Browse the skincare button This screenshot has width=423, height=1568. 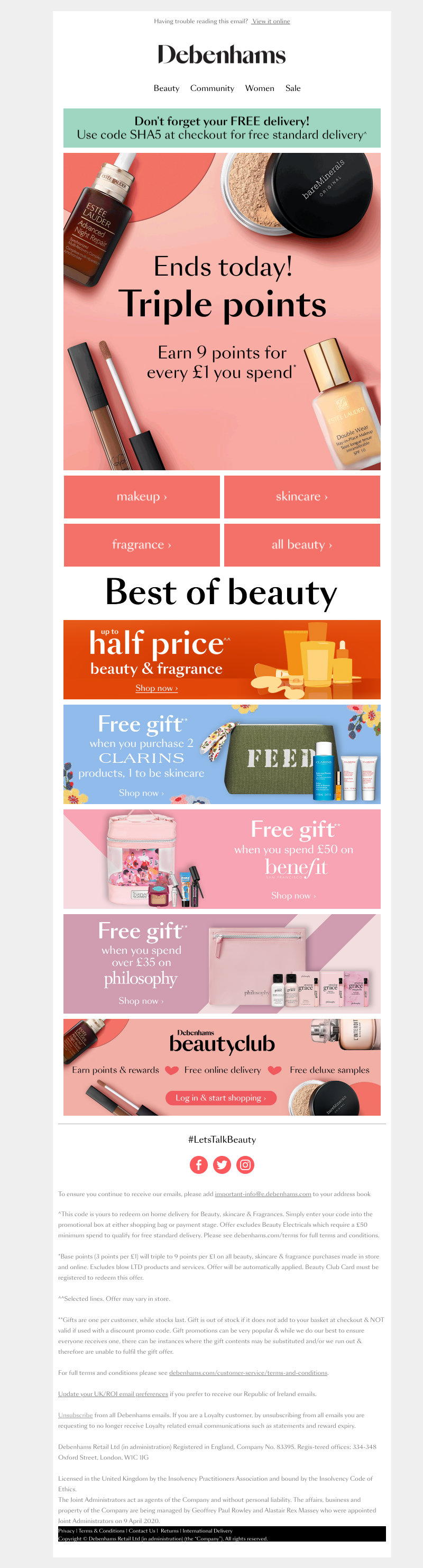(302, 497)
